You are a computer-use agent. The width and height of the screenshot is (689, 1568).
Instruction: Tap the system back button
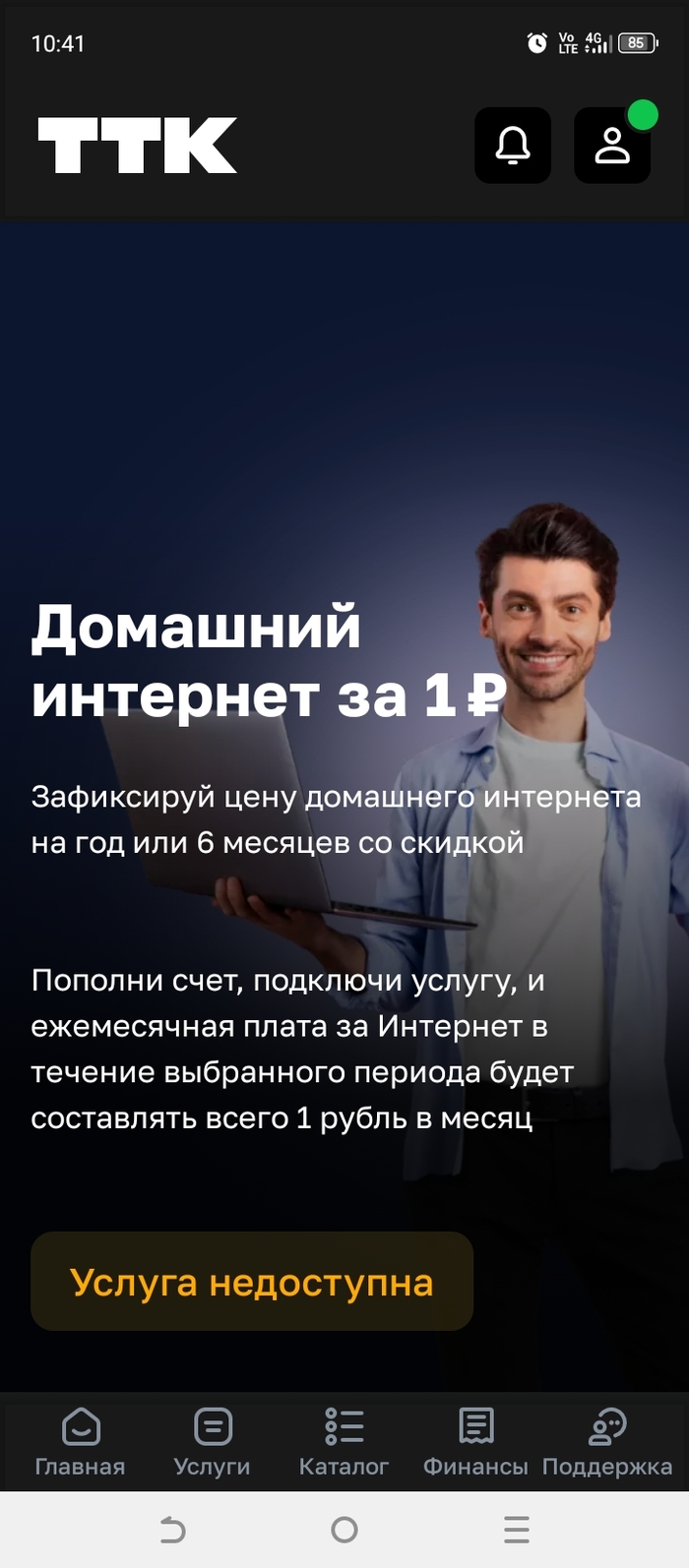point(172,1530)
